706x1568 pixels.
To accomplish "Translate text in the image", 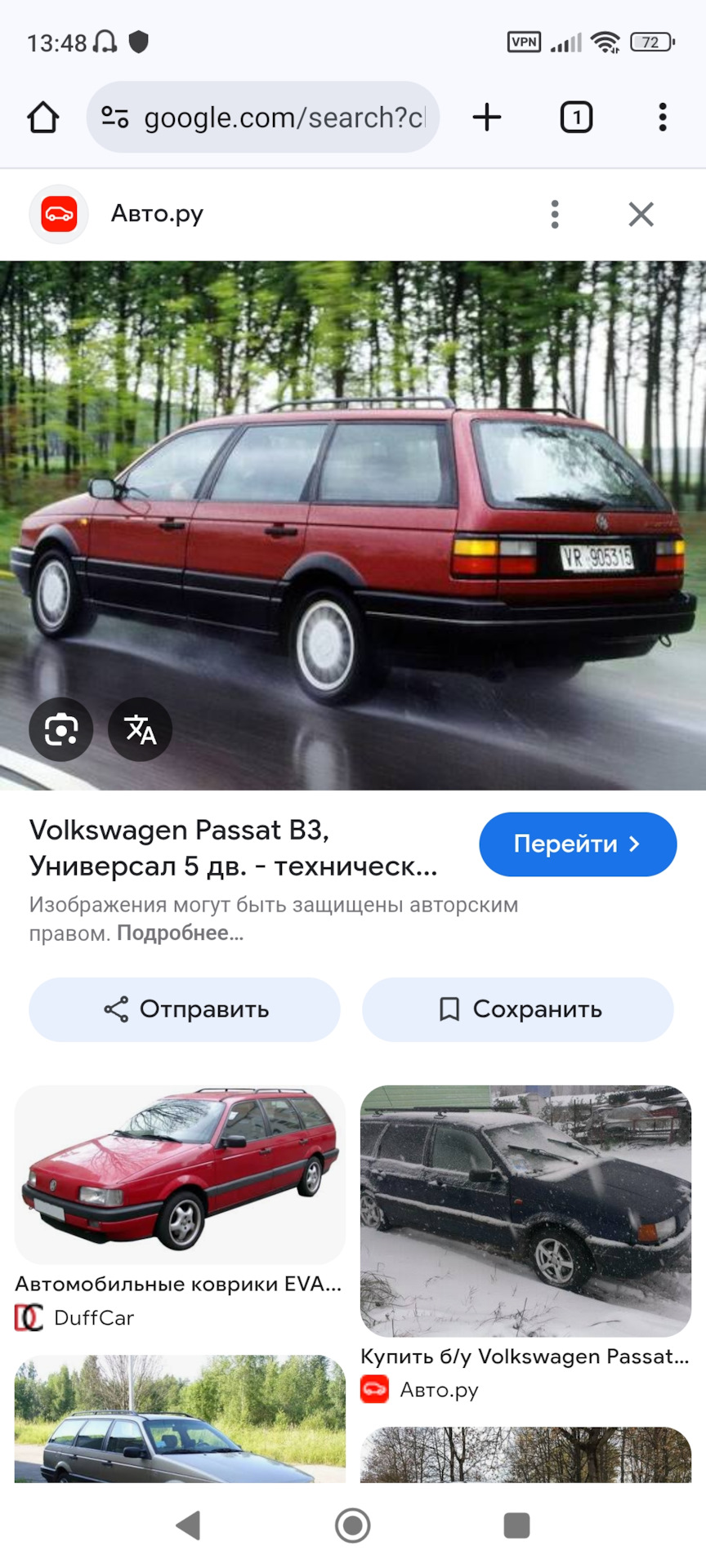I will [140, 729].
